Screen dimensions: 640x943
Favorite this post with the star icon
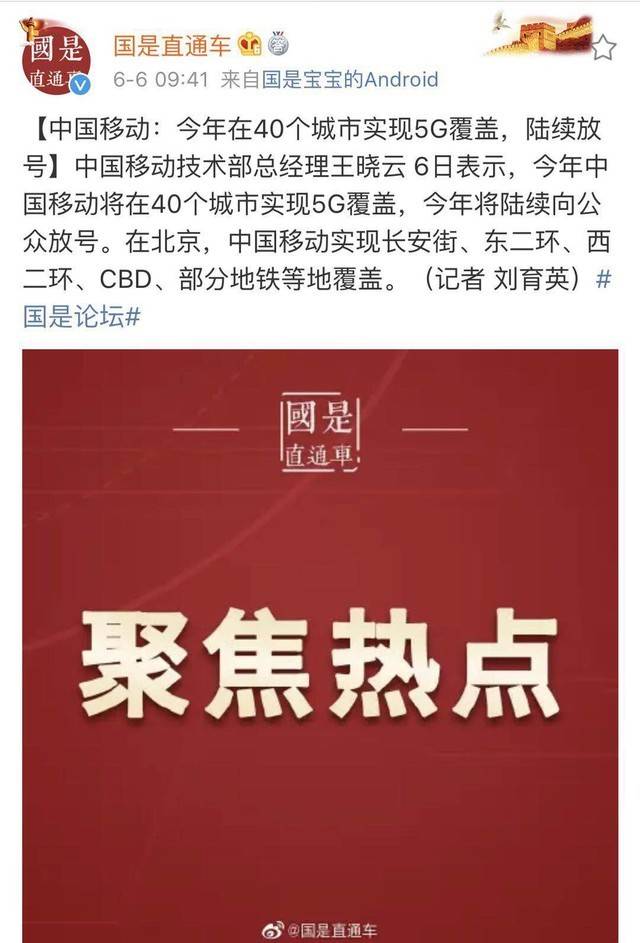604,45
